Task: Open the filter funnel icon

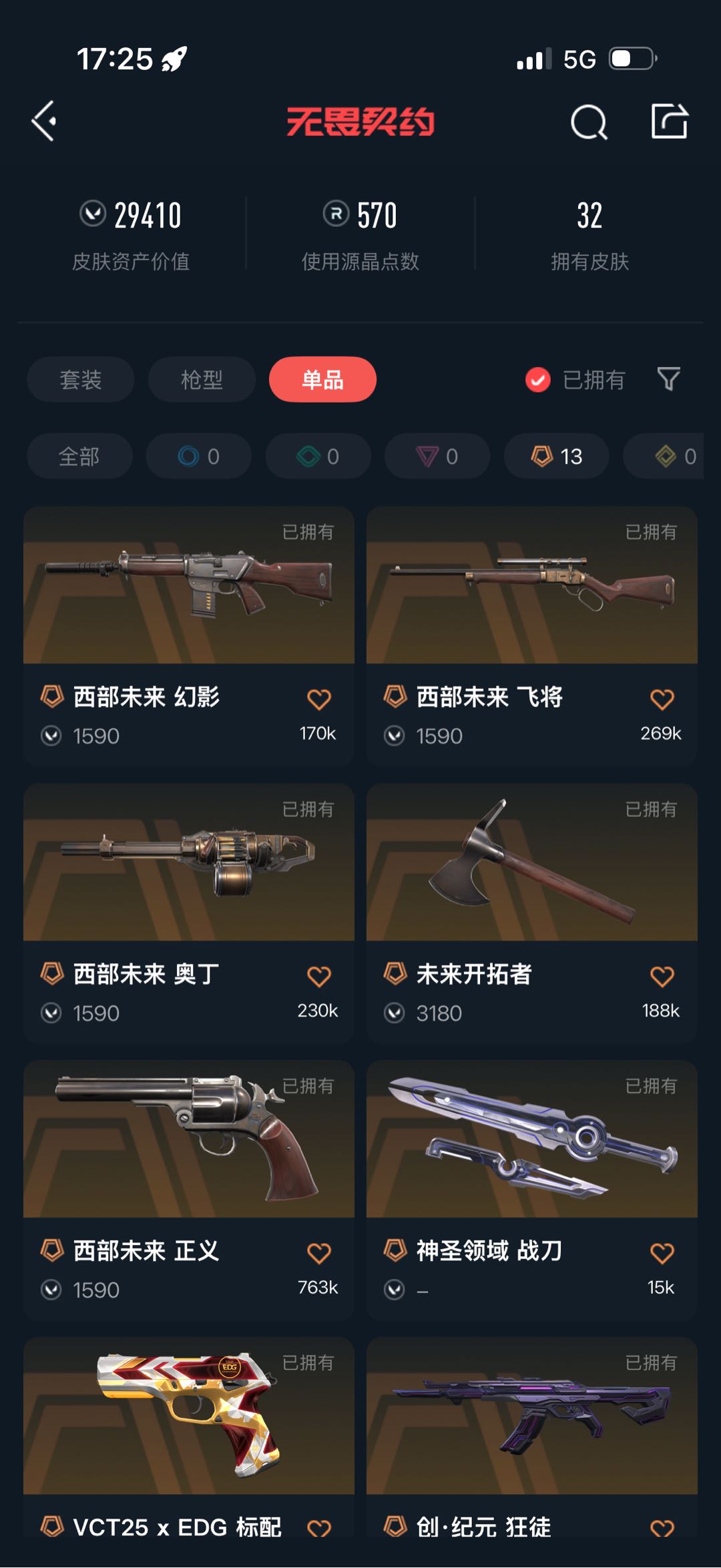Action: click(668, 379)
